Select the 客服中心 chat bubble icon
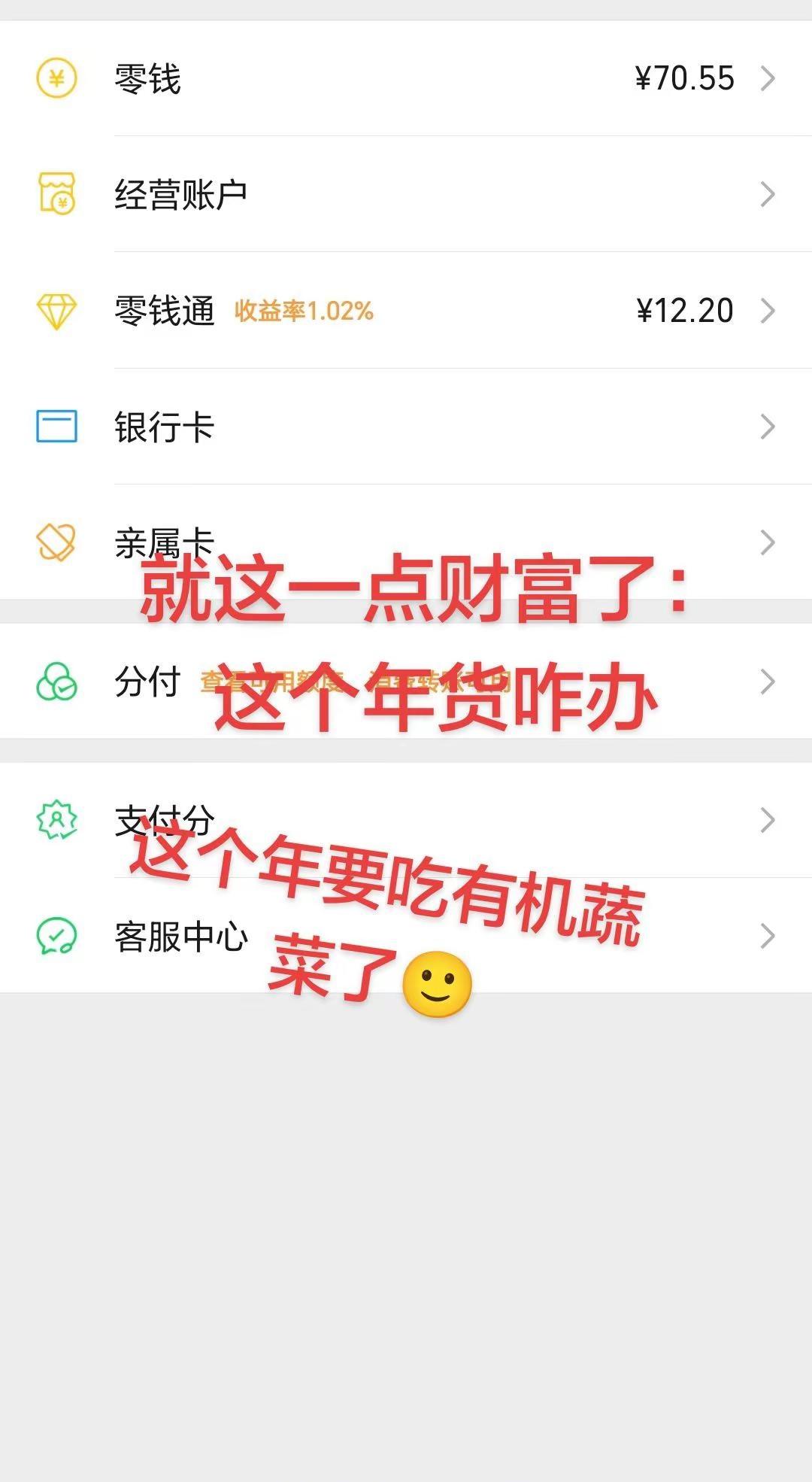 (56, 935)
